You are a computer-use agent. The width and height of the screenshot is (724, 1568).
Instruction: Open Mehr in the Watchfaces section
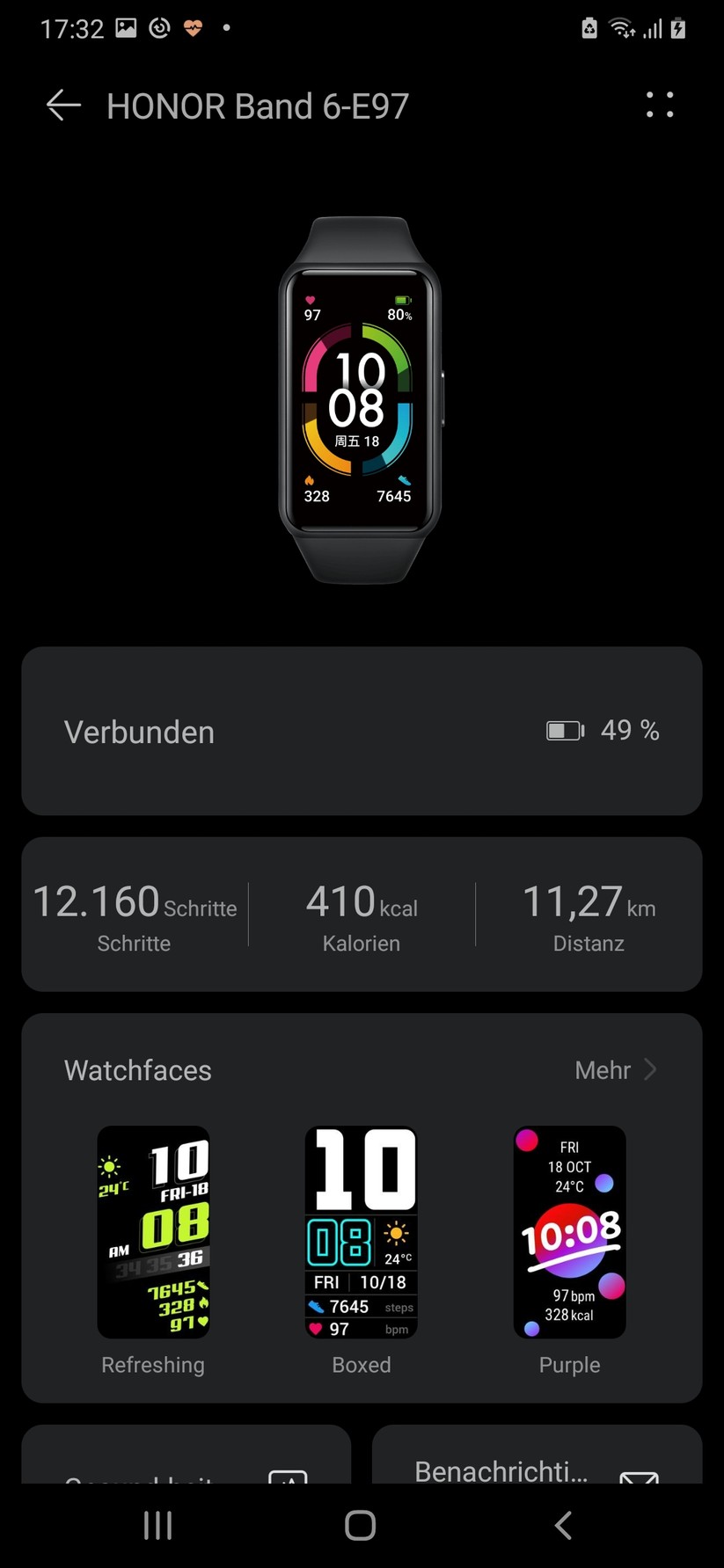click(603, 1069)
